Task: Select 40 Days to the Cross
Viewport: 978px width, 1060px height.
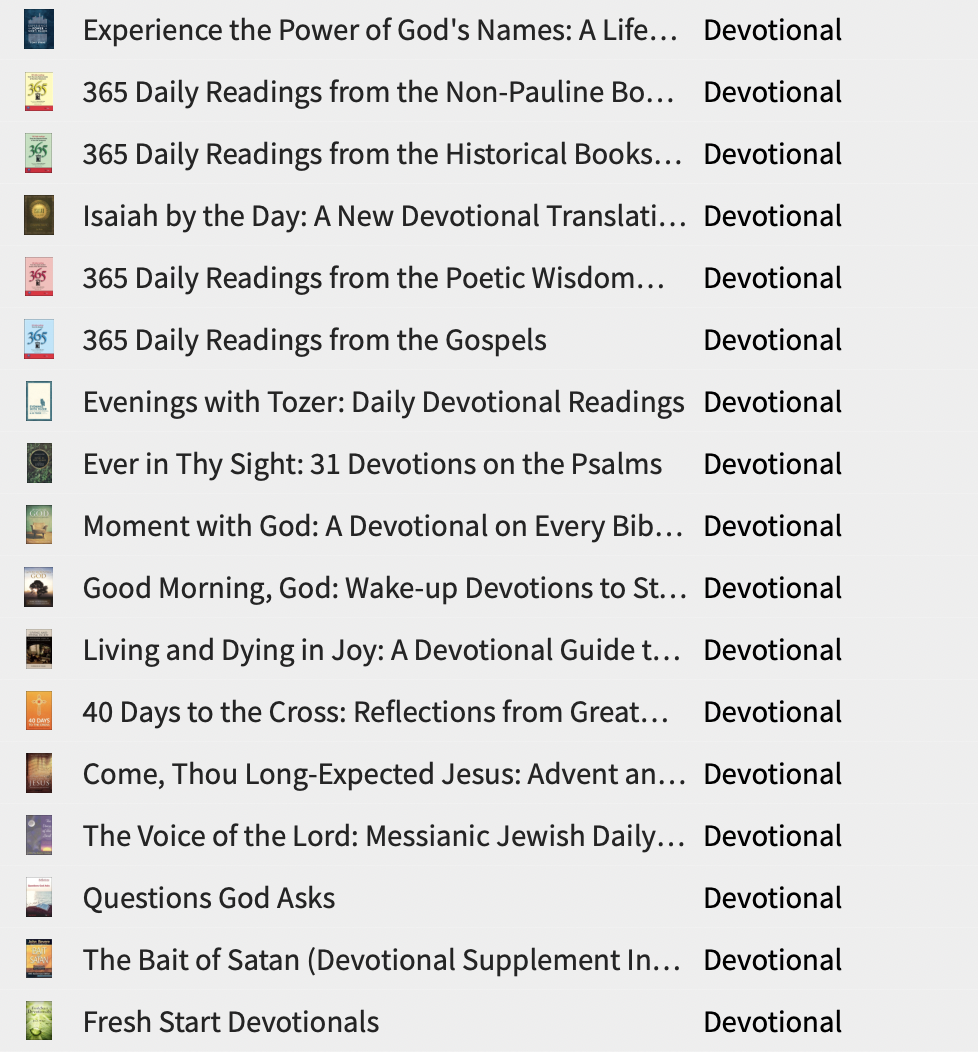Action: [x=375, y=712]
